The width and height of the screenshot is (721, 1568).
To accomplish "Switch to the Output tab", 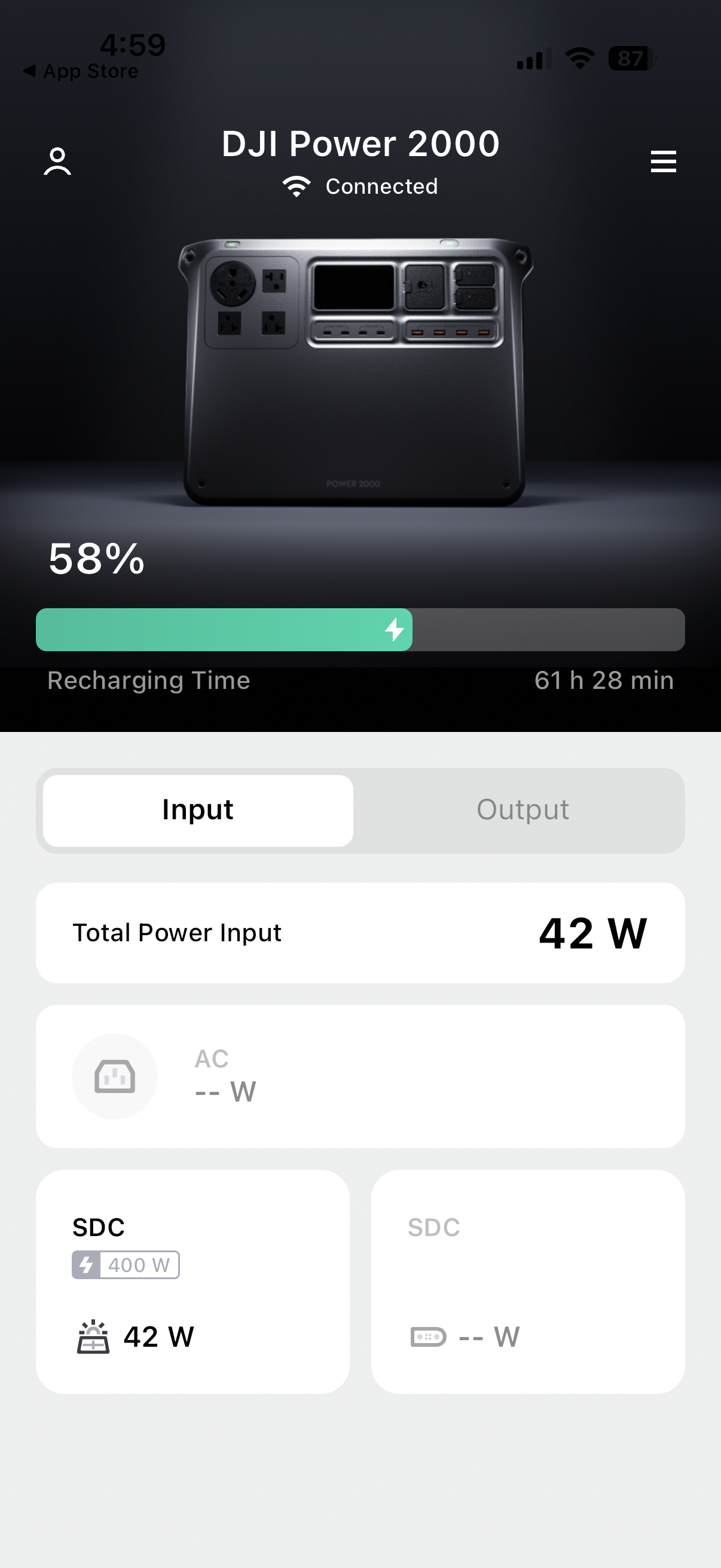I will pos(522,810).
